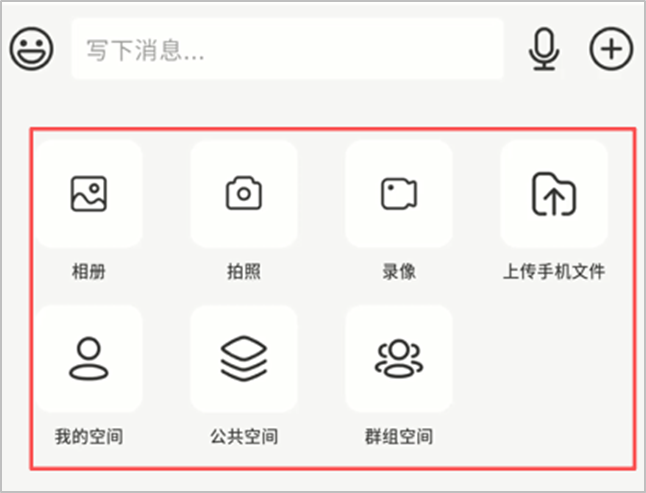Open 相册 to pick photos
The height and width of the screenshot is (493, 646).
[x=88, y=194]
